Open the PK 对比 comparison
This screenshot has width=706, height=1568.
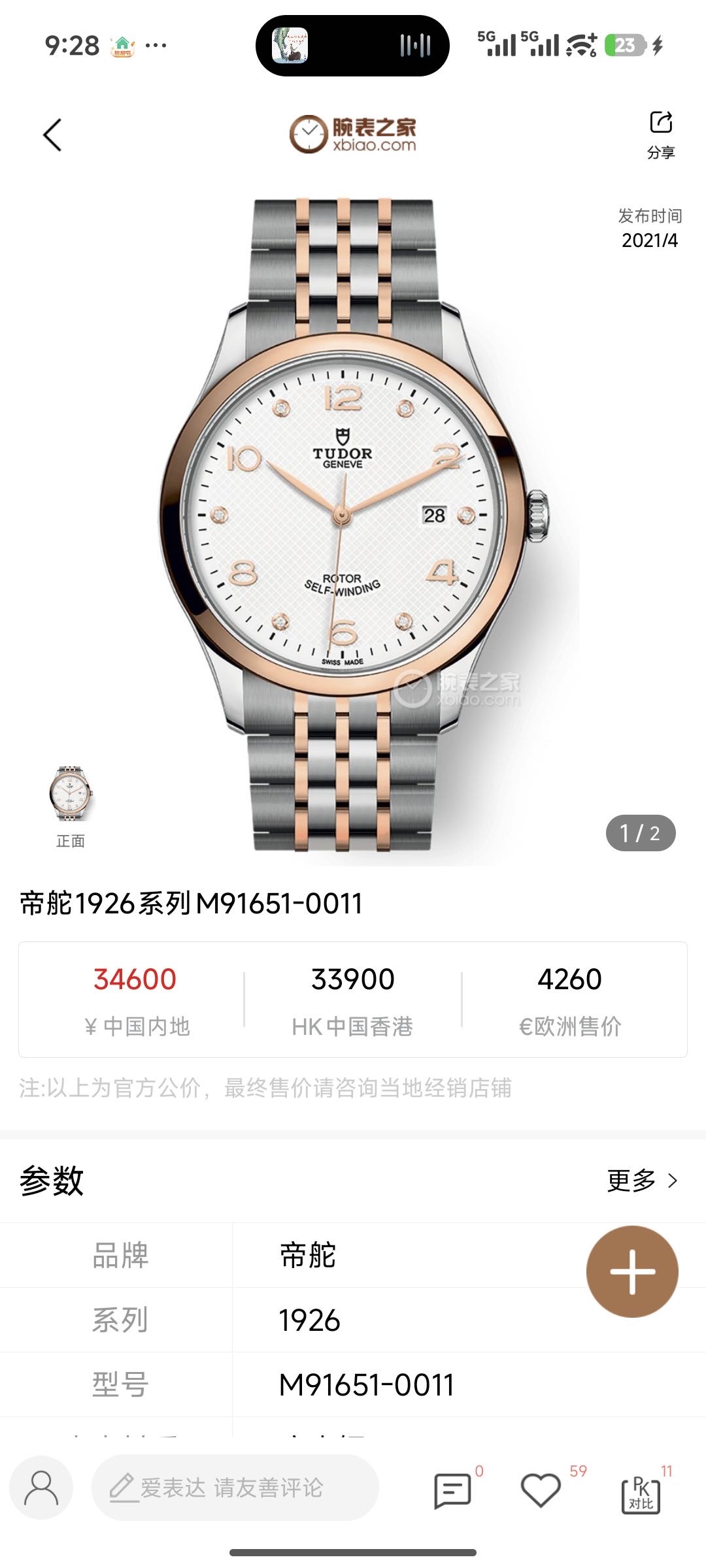641,1492
